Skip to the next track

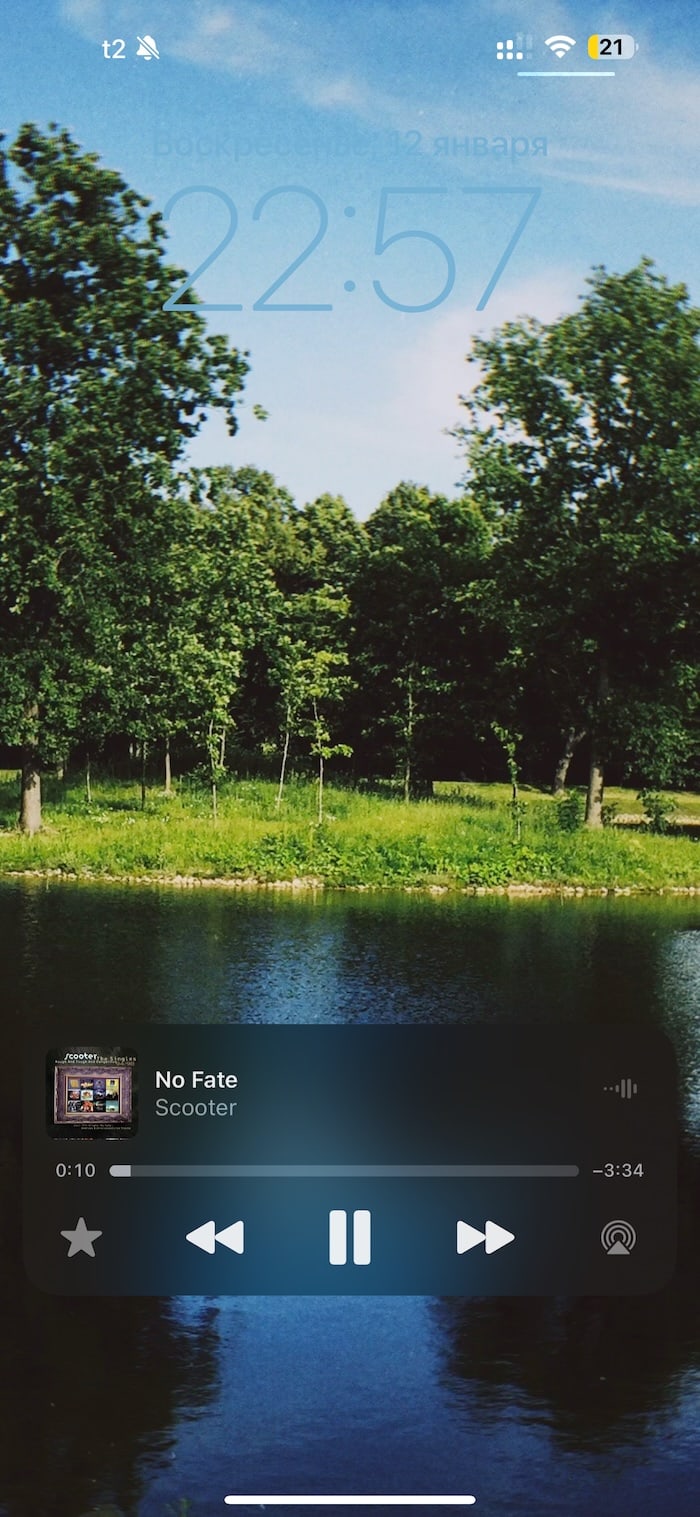coord(485,1237)
